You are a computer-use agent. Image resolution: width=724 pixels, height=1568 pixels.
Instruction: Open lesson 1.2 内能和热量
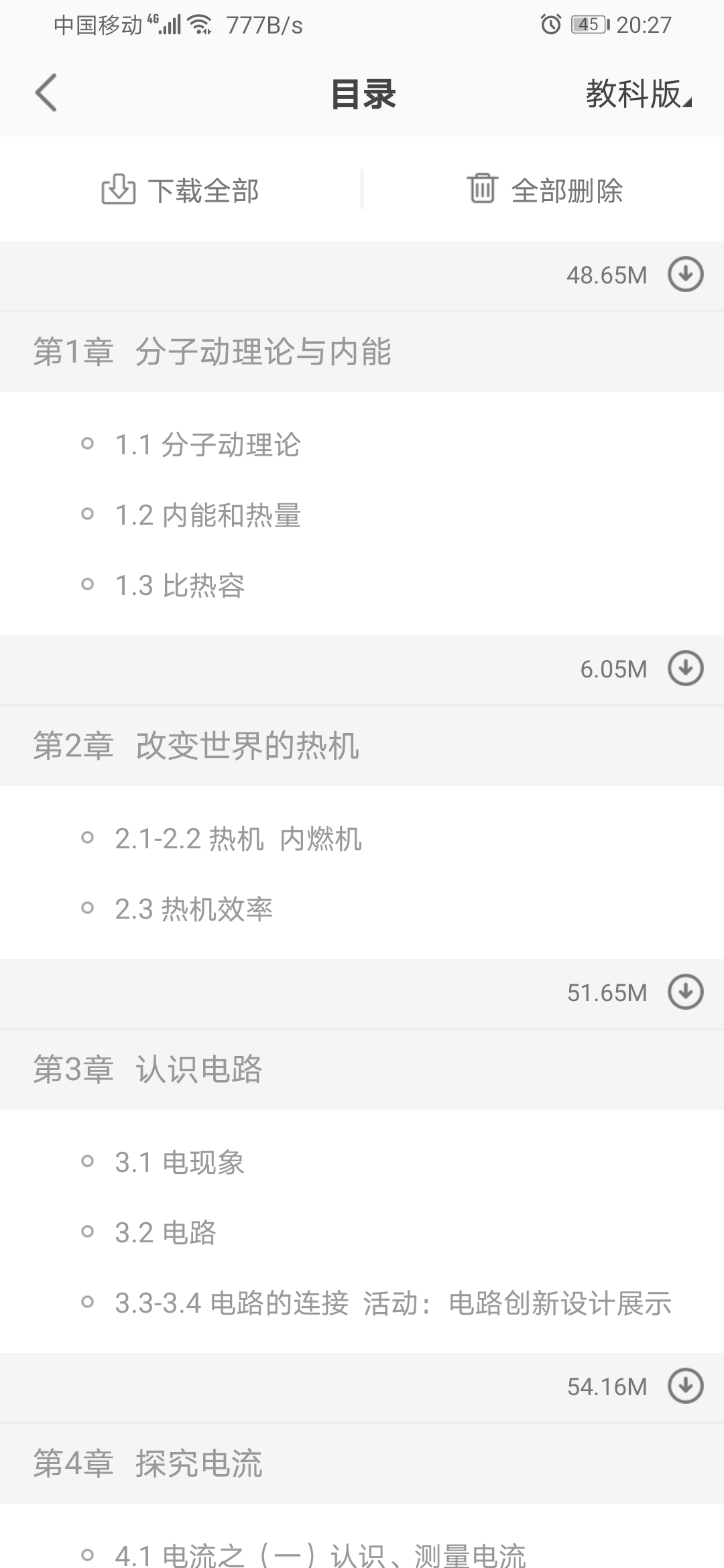click(x=208, y=515)
